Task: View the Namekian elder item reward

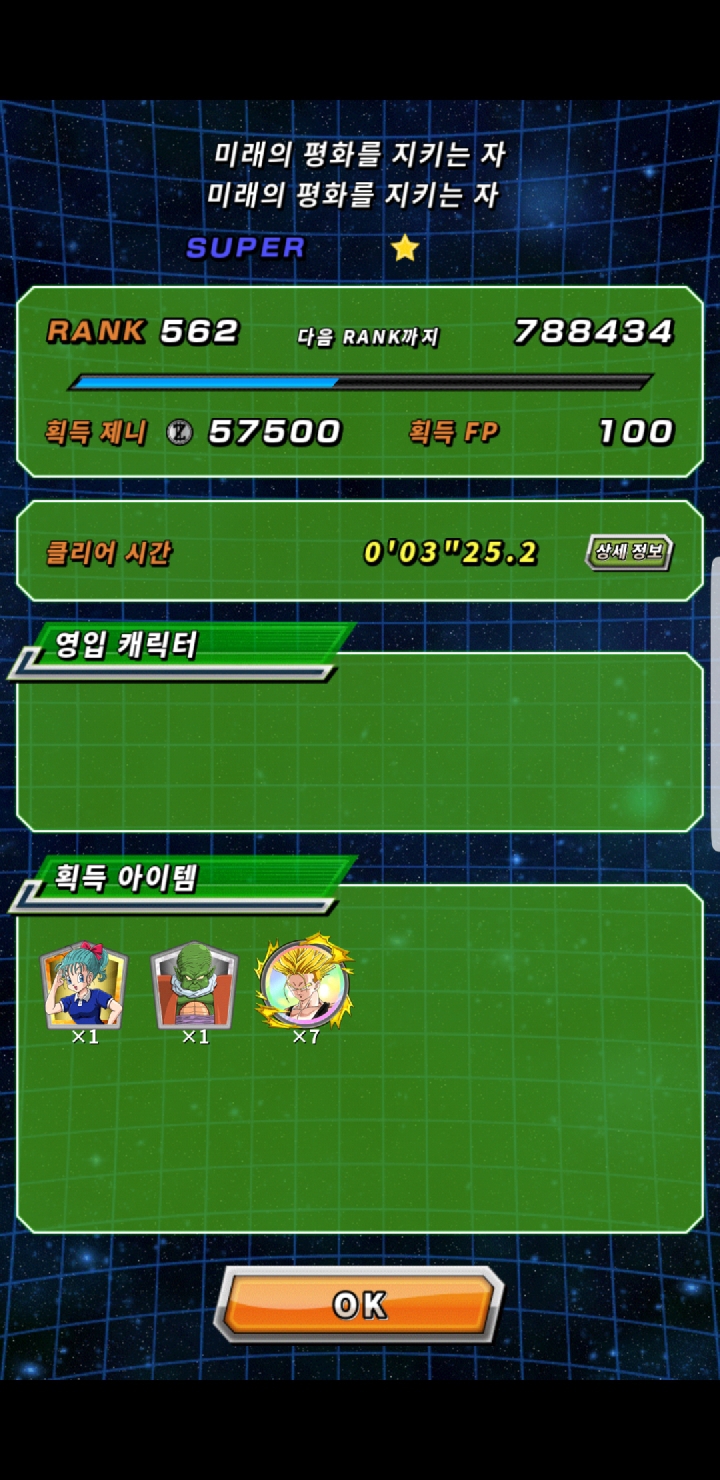Action: click(x=194, y=987)
